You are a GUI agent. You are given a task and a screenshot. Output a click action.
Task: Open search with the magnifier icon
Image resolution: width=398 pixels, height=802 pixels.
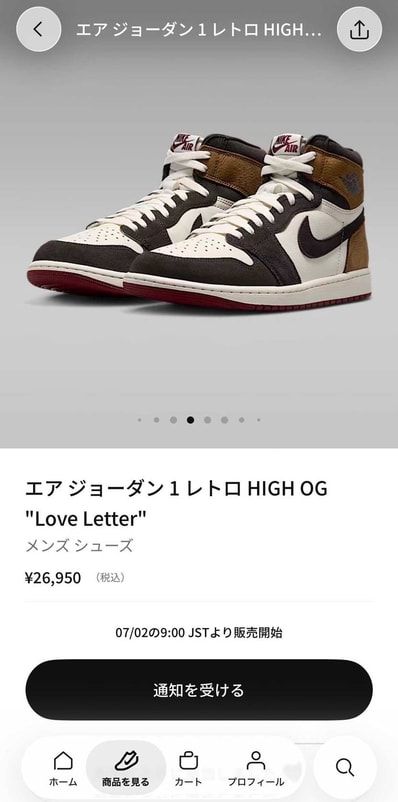345,767
